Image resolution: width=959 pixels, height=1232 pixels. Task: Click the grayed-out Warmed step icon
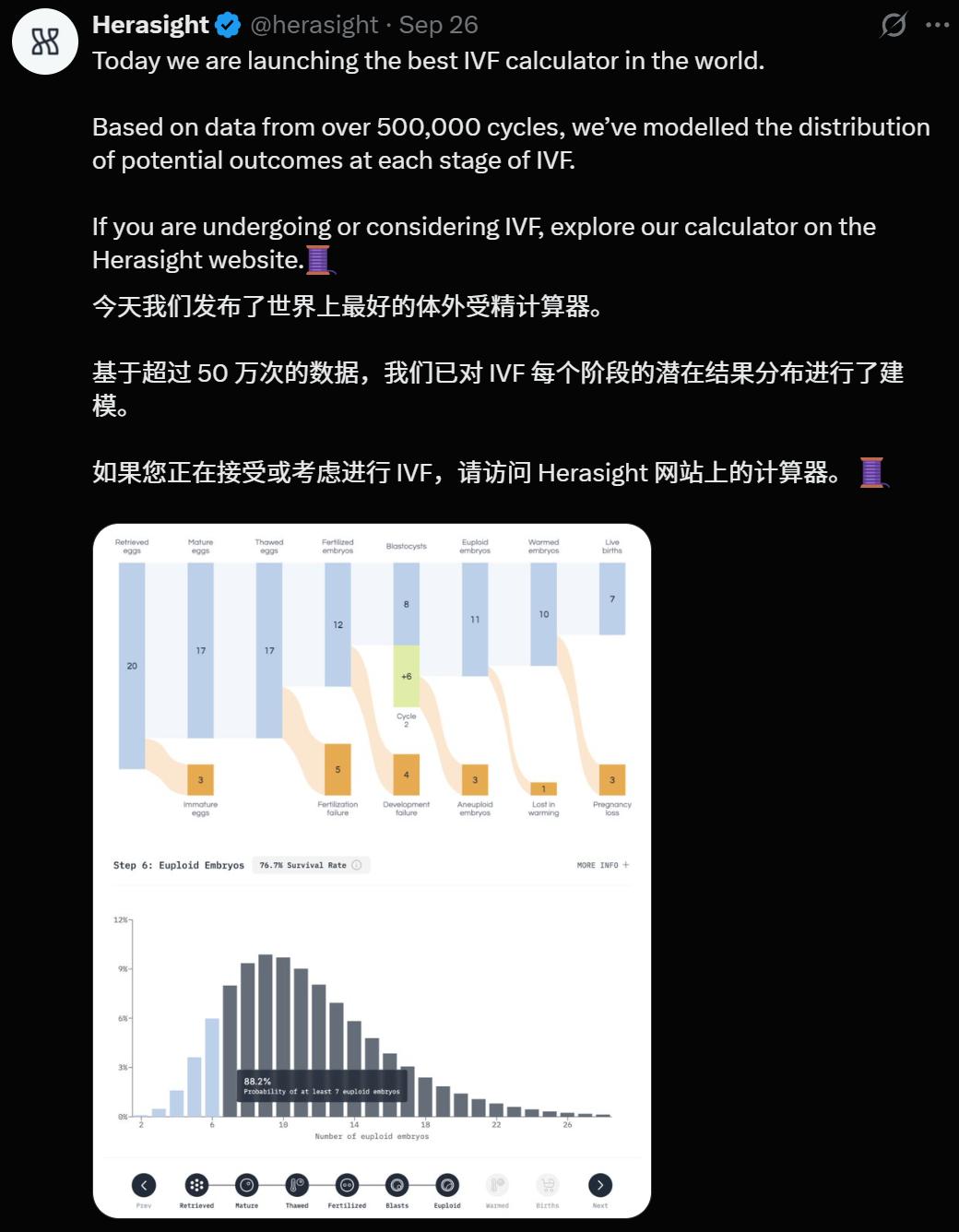point(497,1184)
